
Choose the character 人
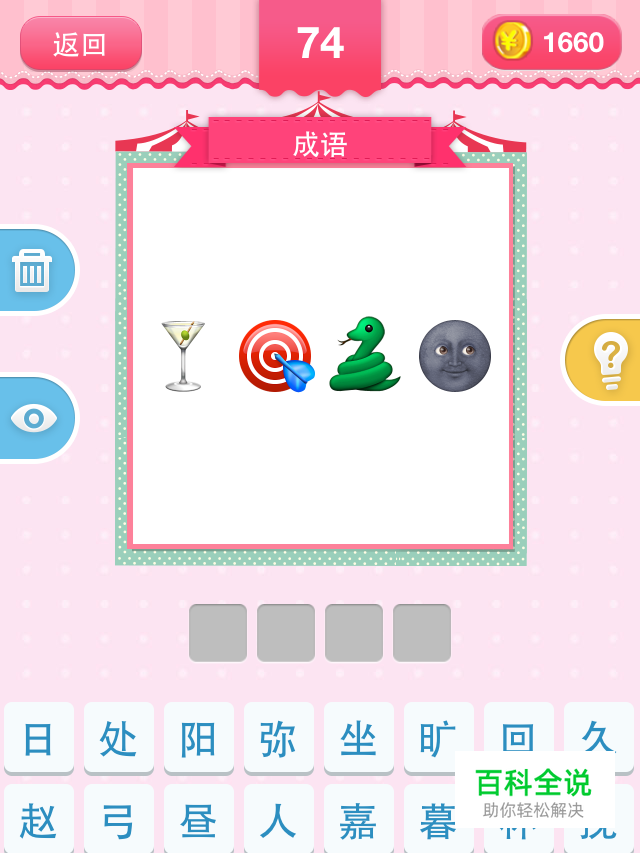pyautogui.click(x=279, y=819)
